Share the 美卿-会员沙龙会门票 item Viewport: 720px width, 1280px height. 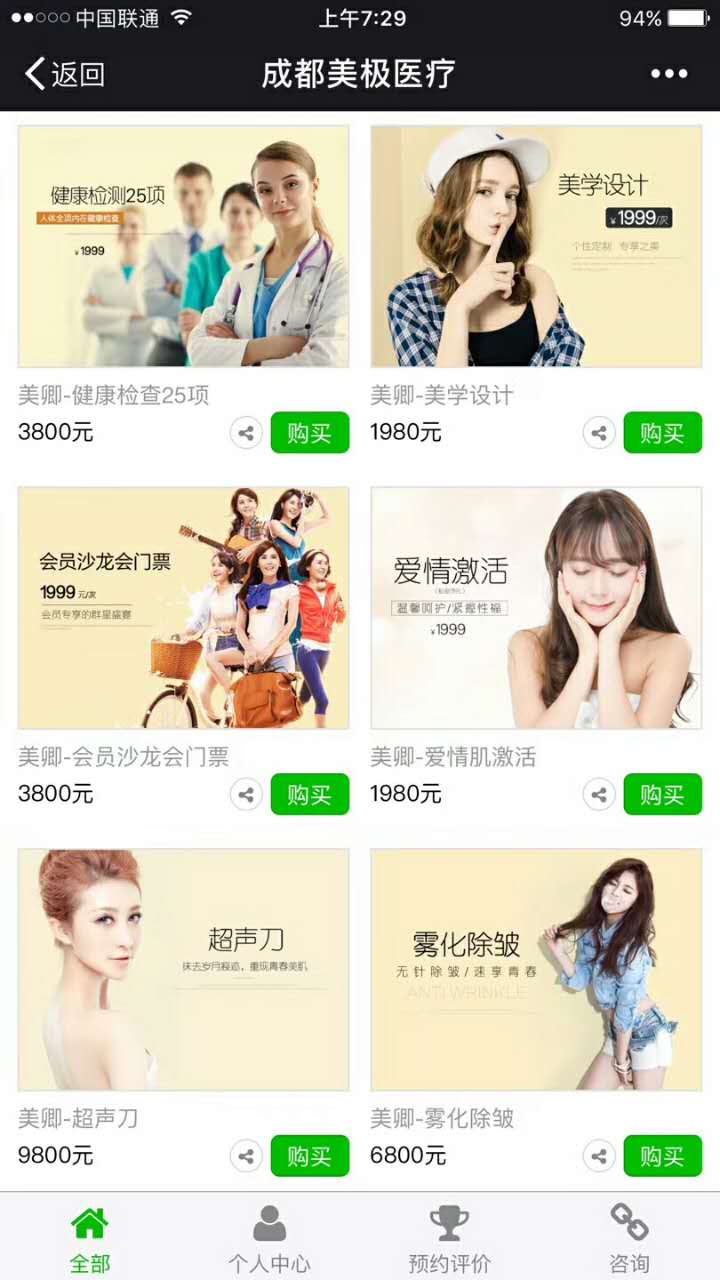coord(246,795)
